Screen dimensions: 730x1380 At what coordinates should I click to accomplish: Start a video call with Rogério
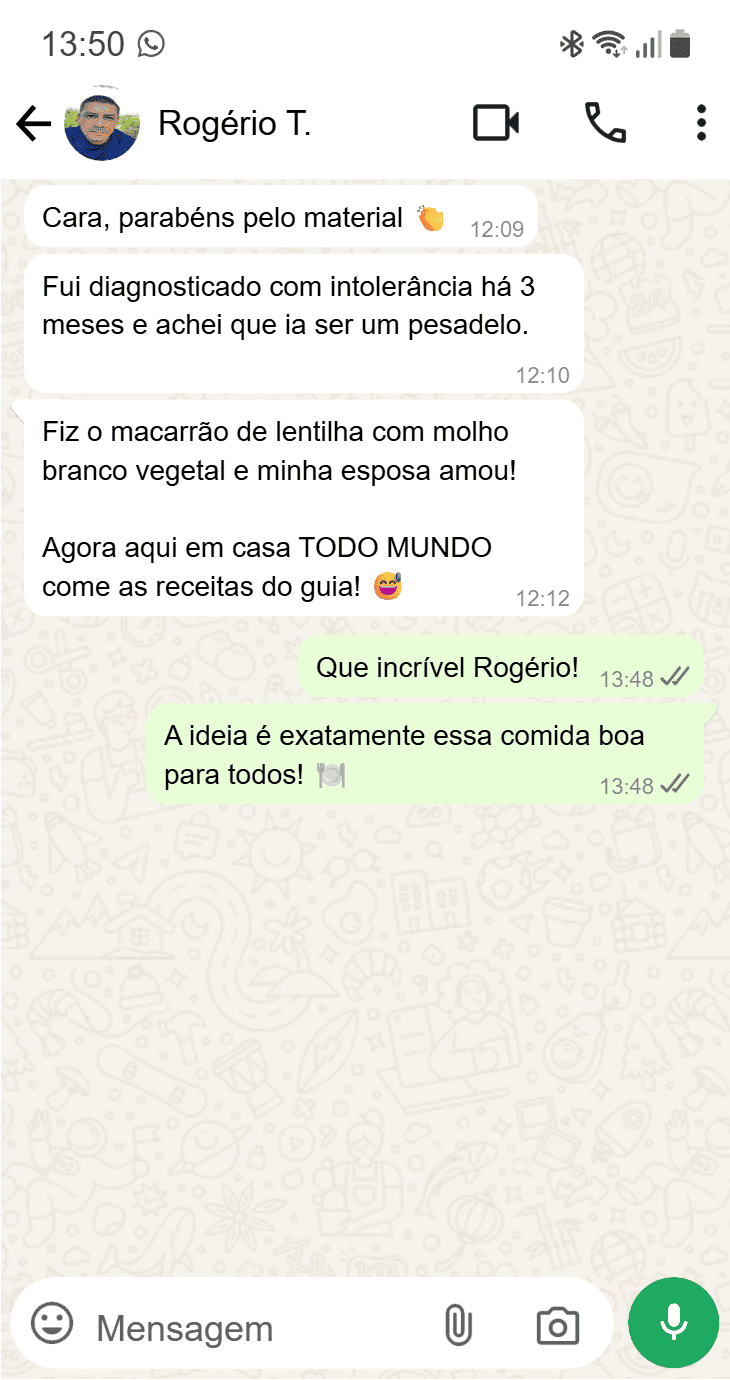496,124
